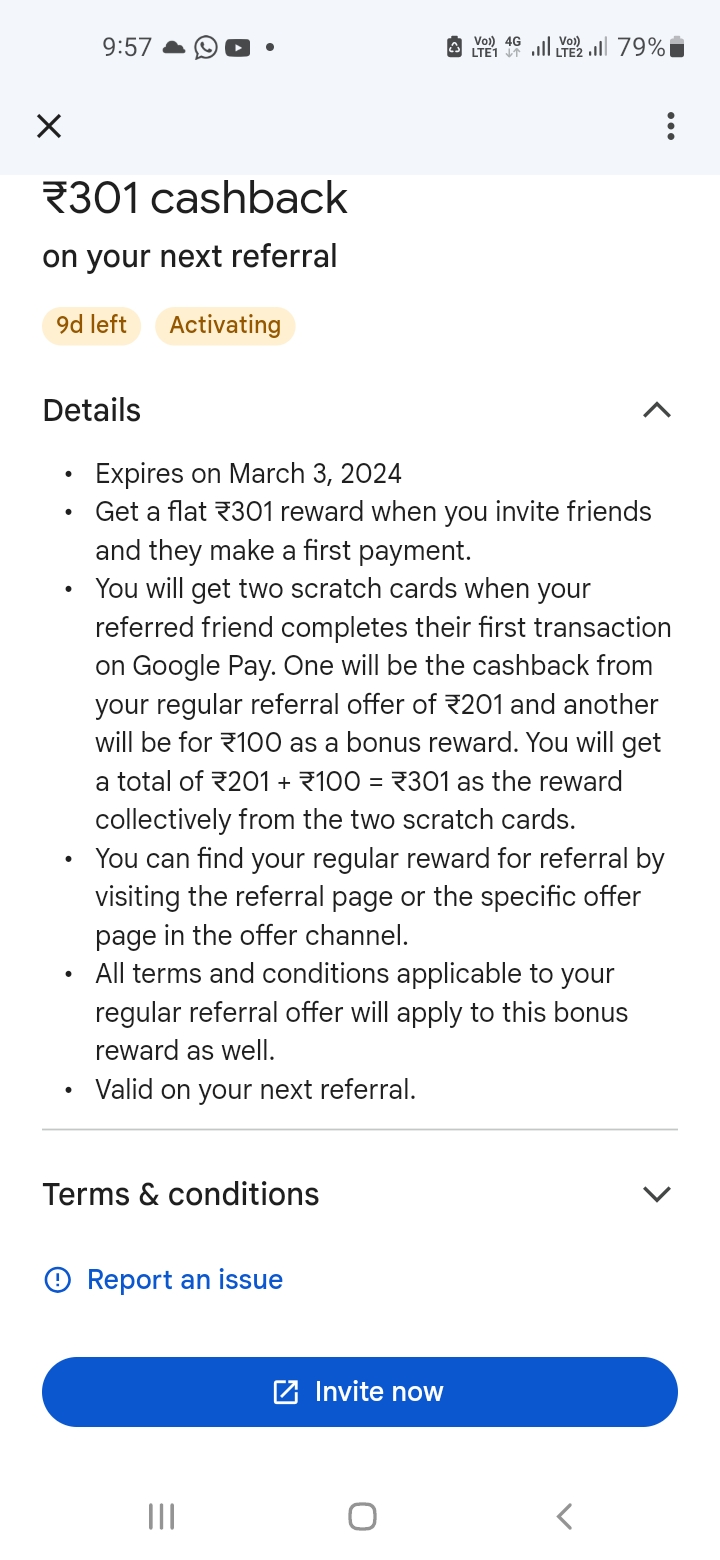The width and height of the screenshot is (720, 1560).
Task: Click the WhatsApp icon in the status bar
Action: point(206,47)
